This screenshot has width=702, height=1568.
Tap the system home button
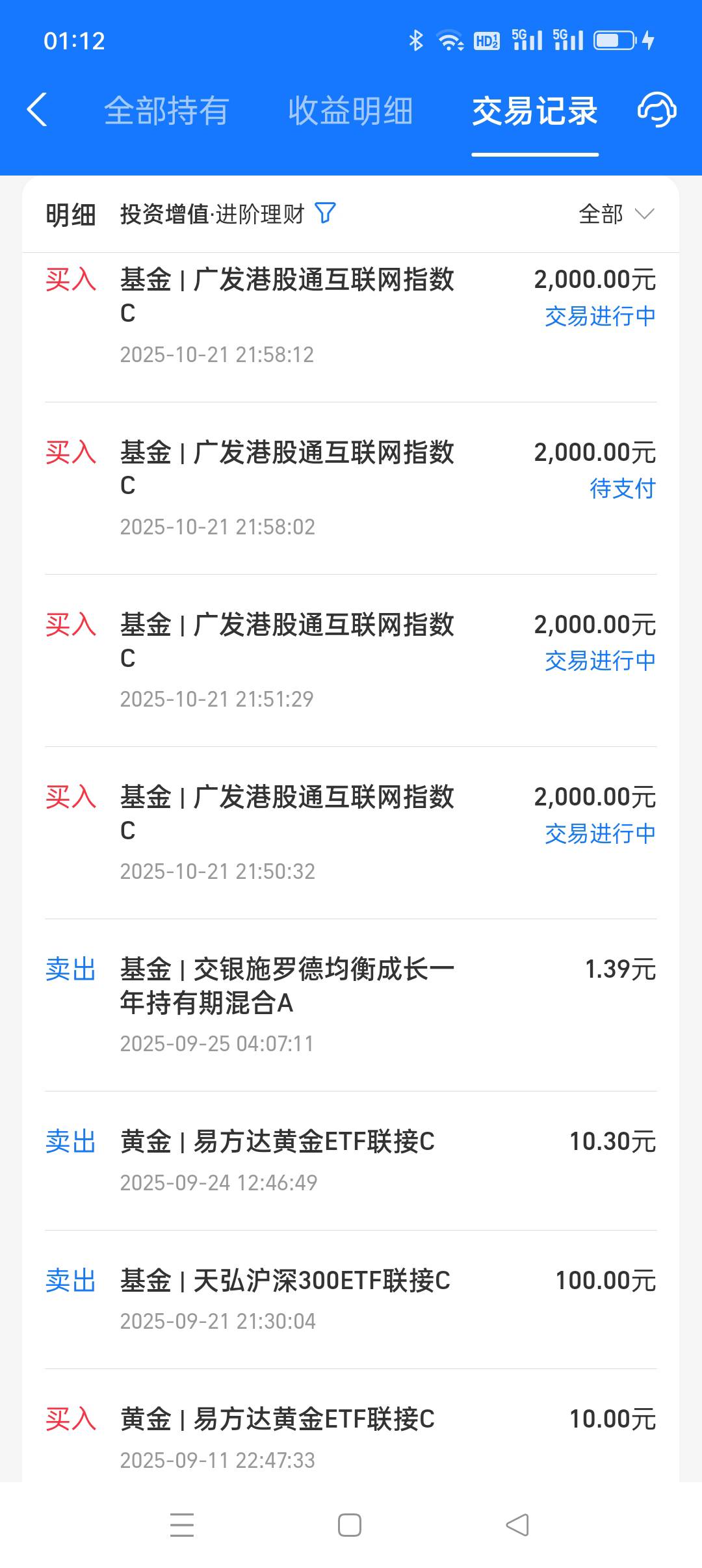(350, 1525)
